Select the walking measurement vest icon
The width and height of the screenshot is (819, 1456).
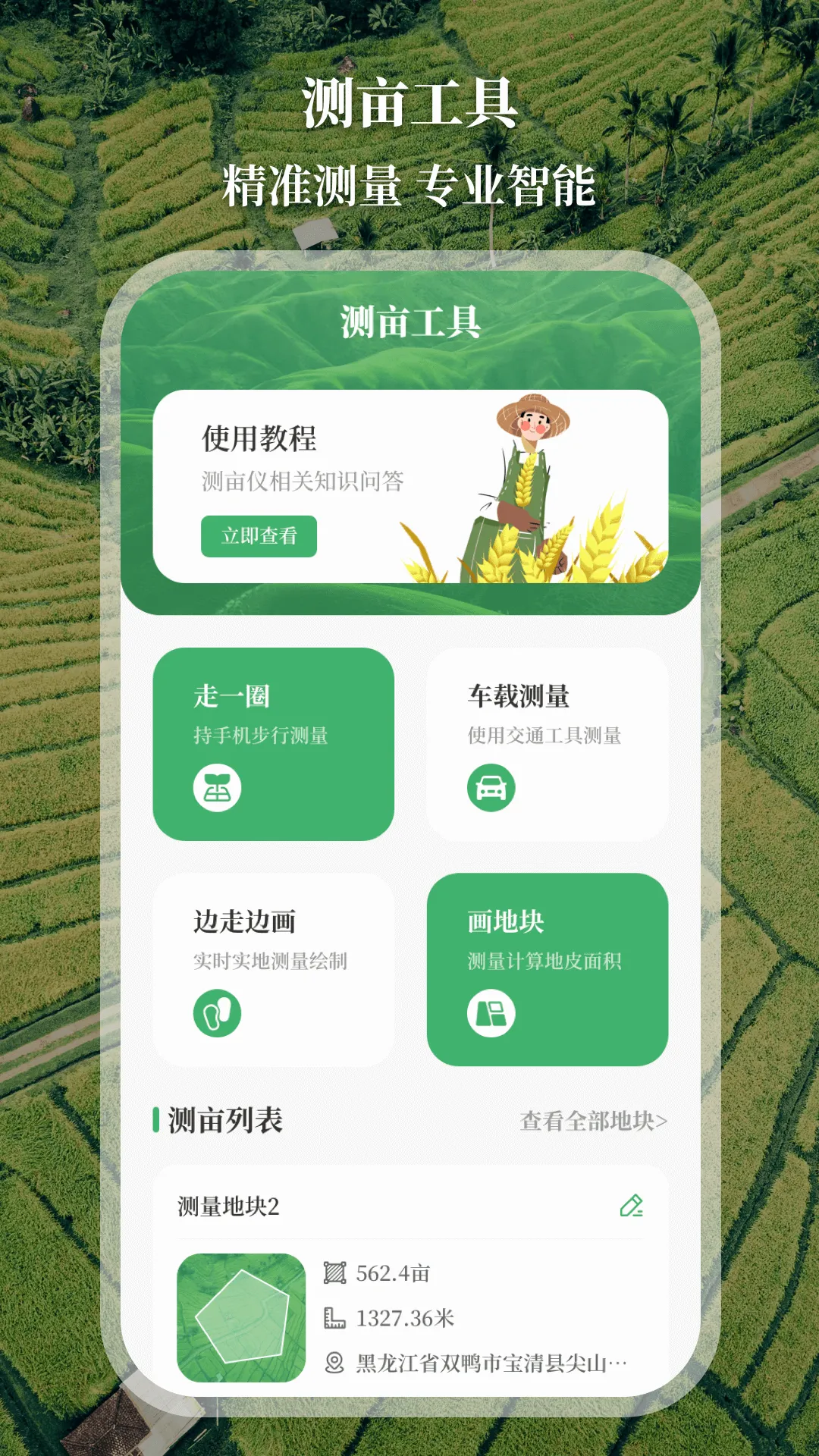pos(219,789)
